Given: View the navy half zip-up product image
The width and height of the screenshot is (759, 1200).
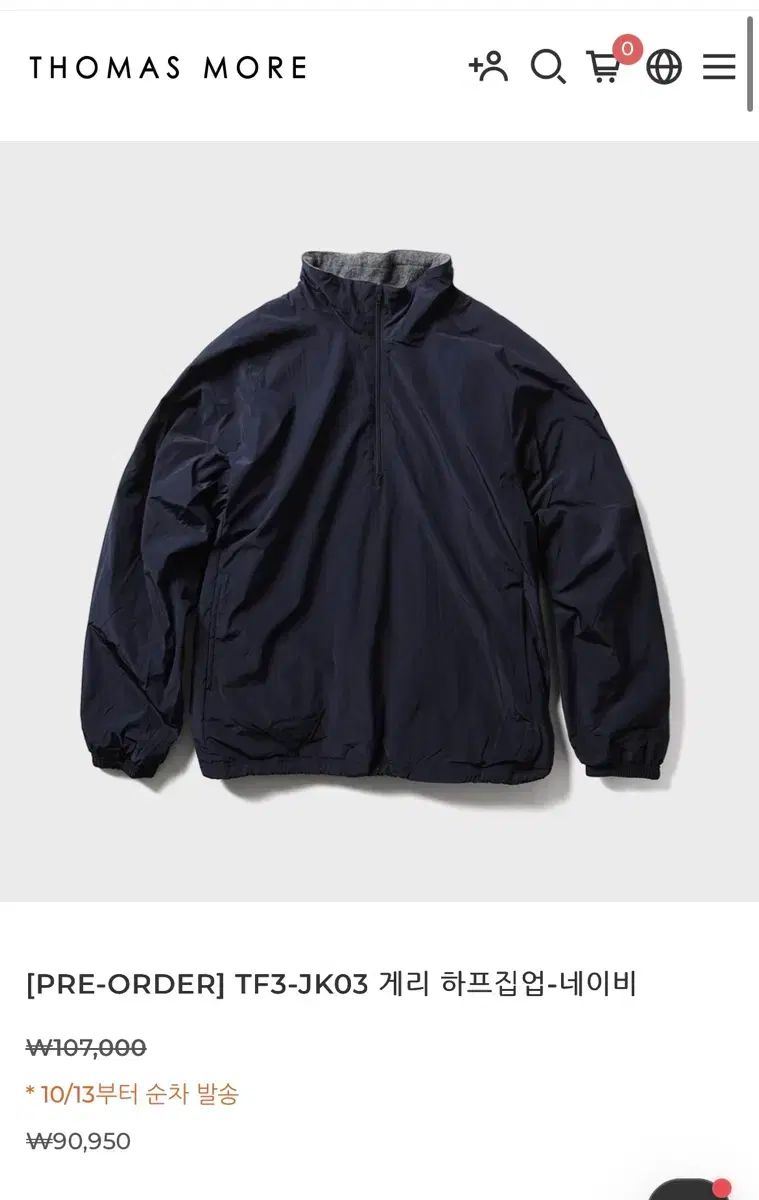Looking at the screenshot, I should 379,520.
